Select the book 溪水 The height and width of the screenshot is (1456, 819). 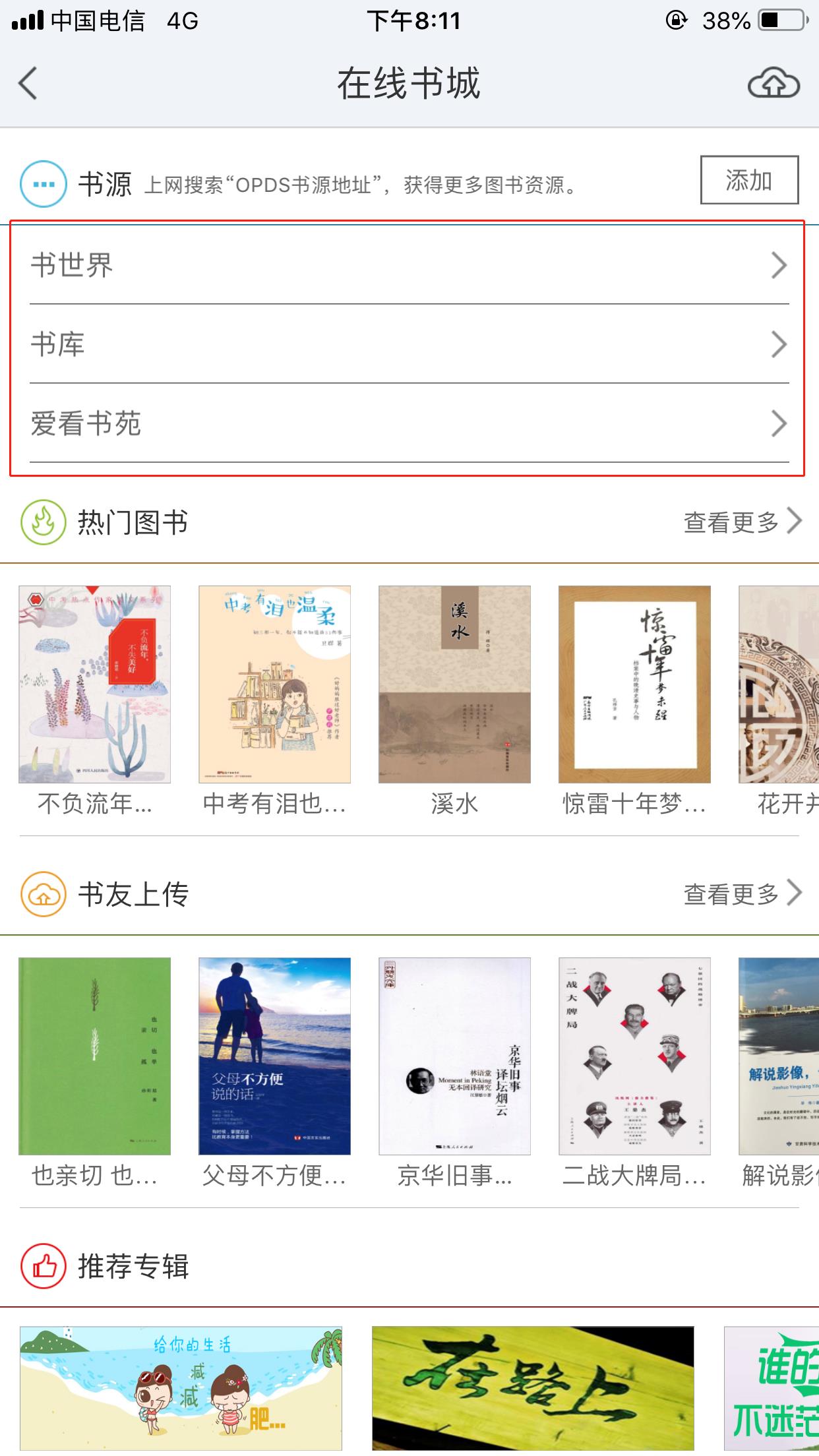pos(454,684)
